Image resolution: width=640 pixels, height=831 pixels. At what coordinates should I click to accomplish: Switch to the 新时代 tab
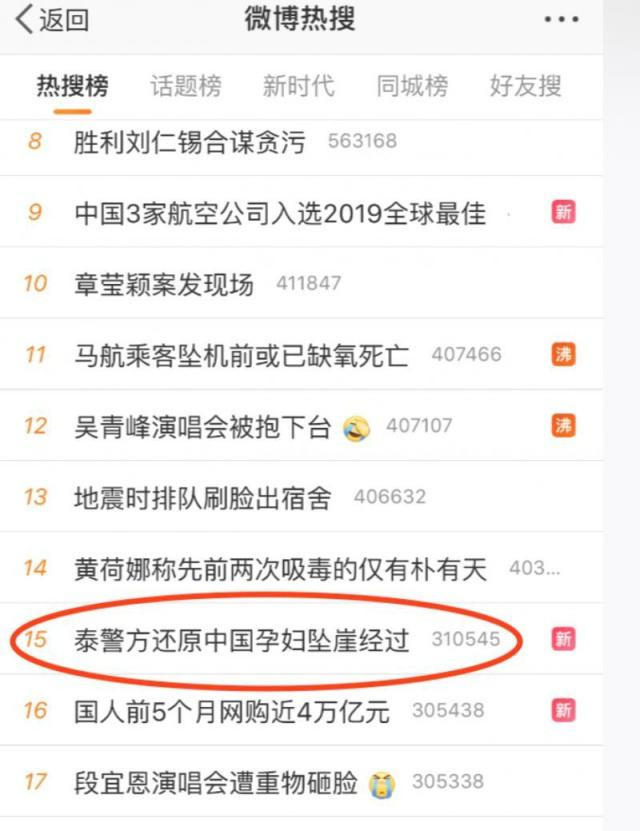click(299, 87)
